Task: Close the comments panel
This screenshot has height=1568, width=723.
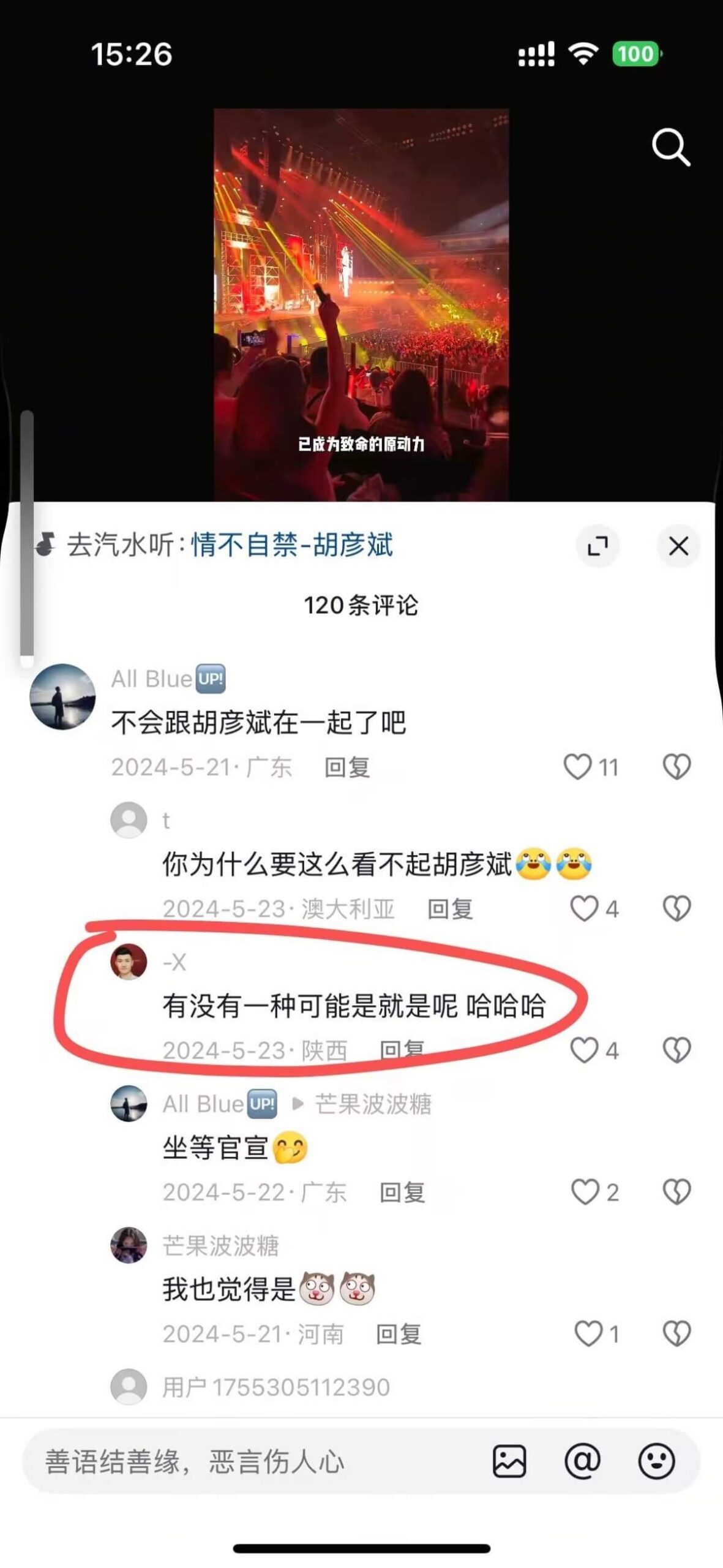Action: pos(678,546)
